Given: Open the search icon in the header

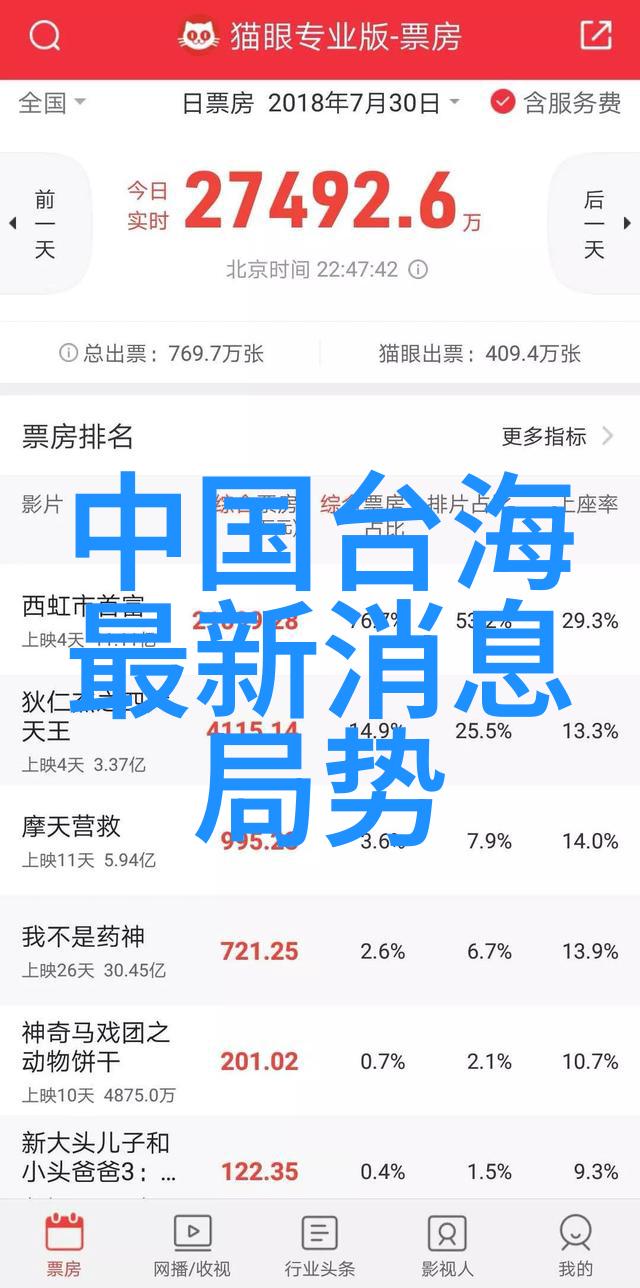Looking at the screenshot, I should [x=45, y=37].
